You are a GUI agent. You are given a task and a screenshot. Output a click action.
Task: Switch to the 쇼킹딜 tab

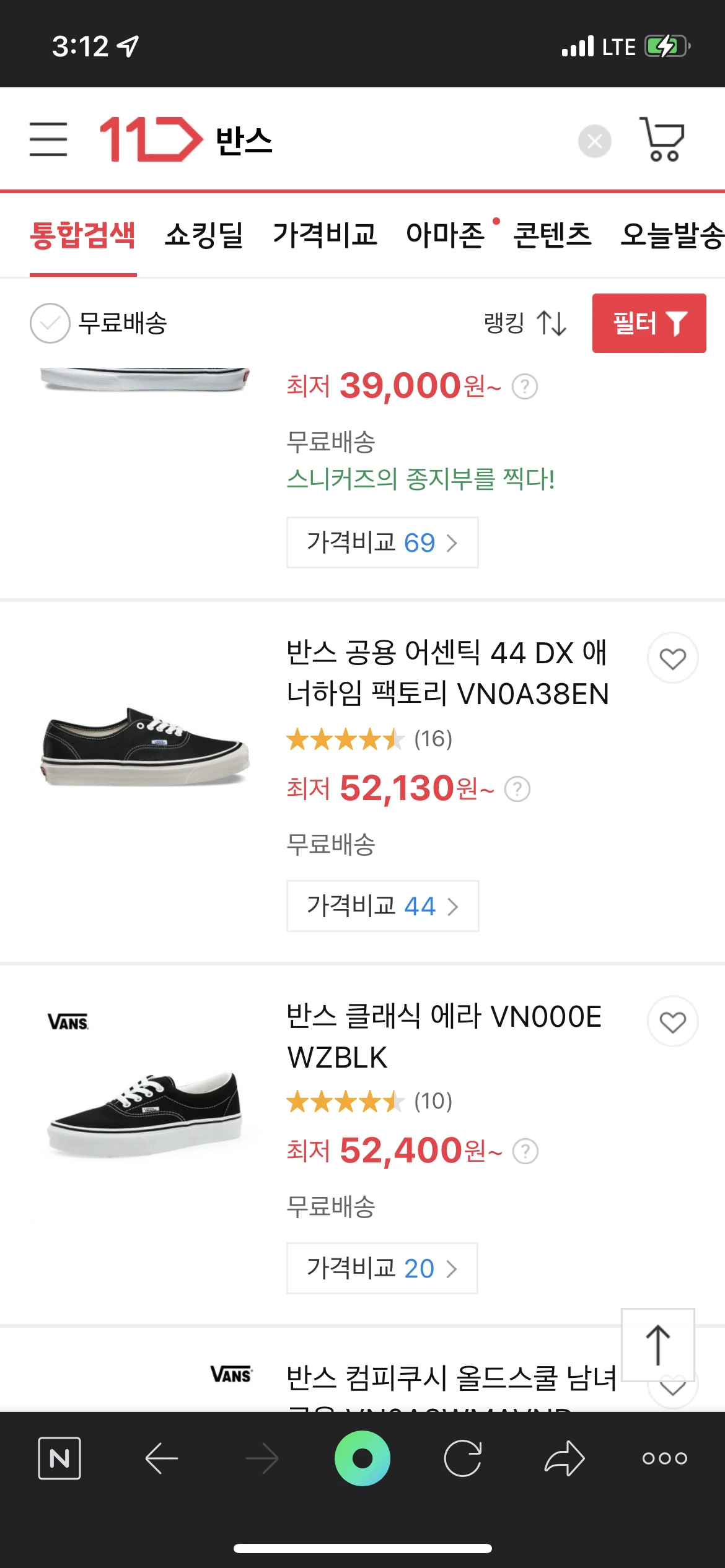tap(204, 235)
